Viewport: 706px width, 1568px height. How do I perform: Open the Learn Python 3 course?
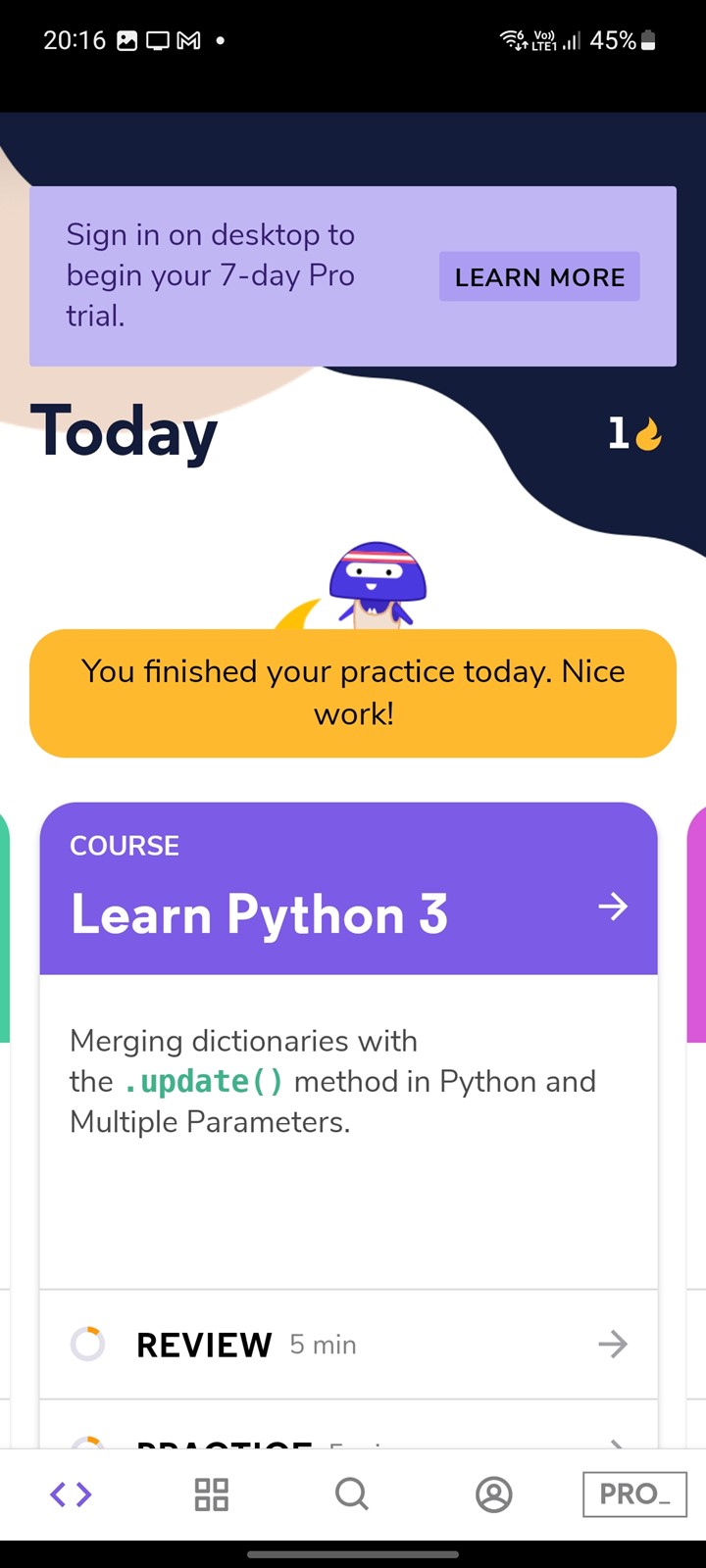coord(348,889)
